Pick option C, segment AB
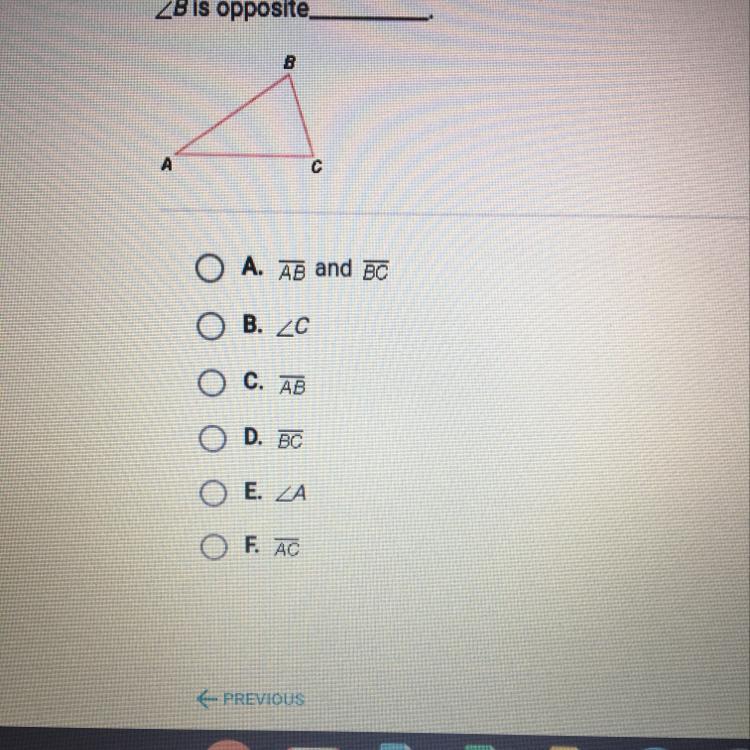750x750 pixels. (209, 383)
